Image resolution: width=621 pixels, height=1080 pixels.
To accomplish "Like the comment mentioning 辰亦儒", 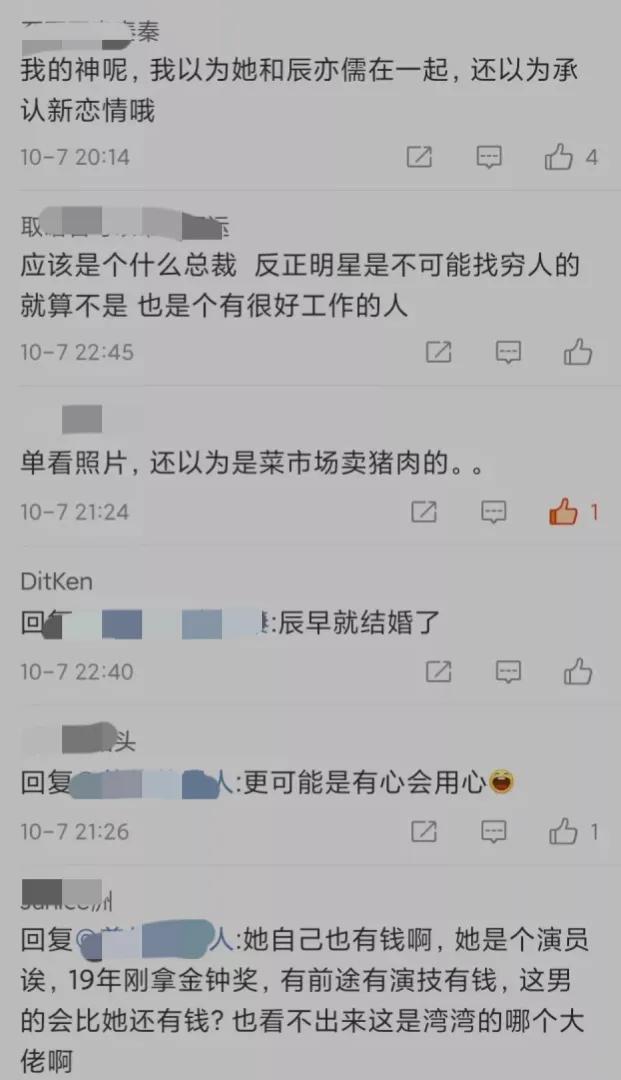I will (559, 157).
